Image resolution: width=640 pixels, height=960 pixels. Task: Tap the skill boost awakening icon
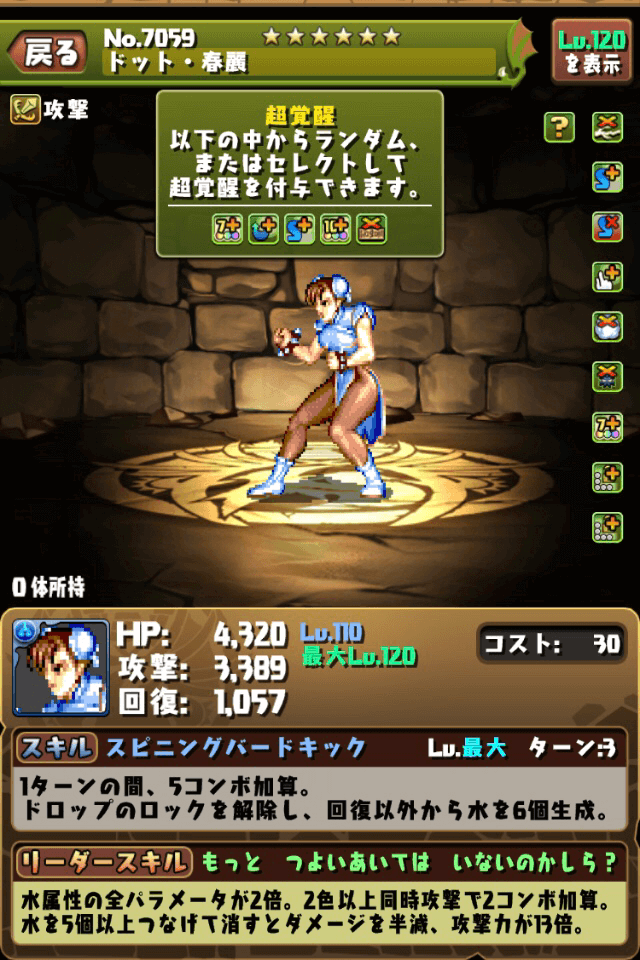pos(607,178)
